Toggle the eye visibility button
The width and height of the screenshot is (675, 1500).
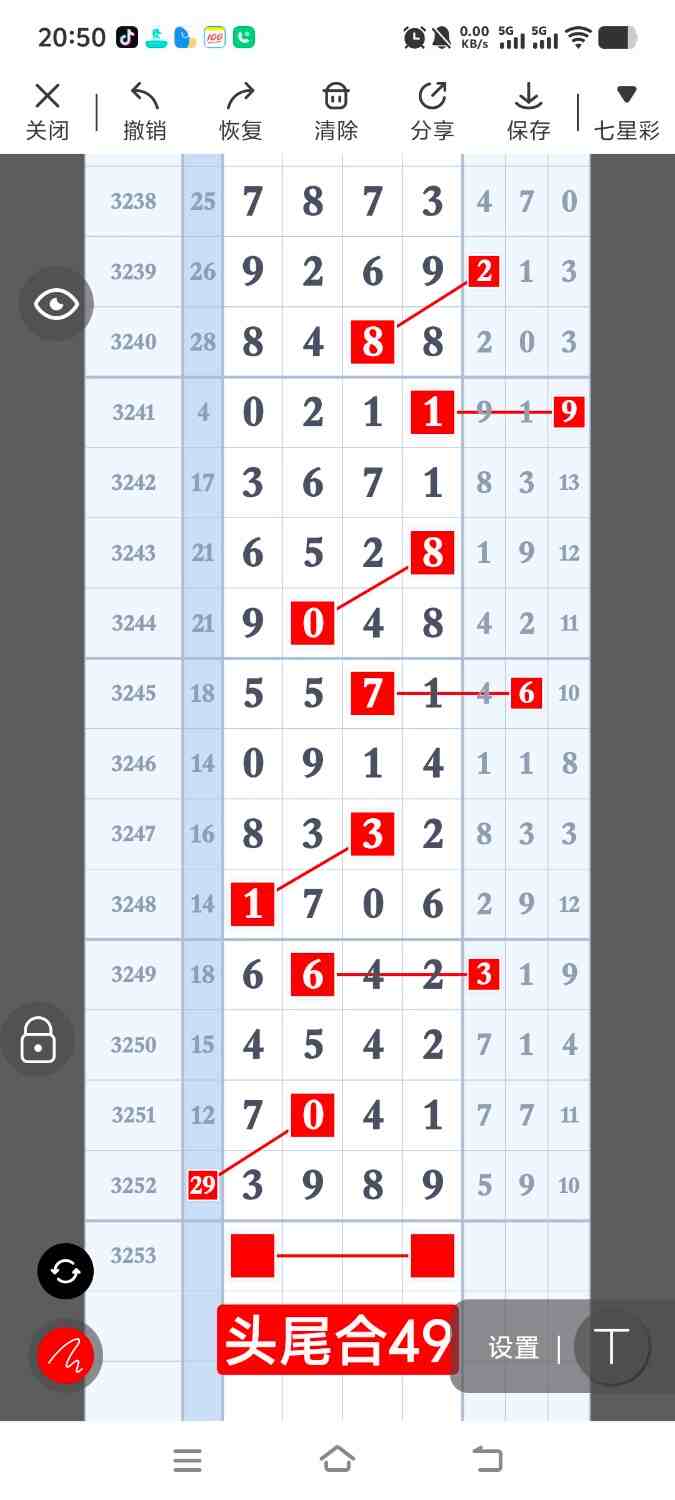click(56, 304)
